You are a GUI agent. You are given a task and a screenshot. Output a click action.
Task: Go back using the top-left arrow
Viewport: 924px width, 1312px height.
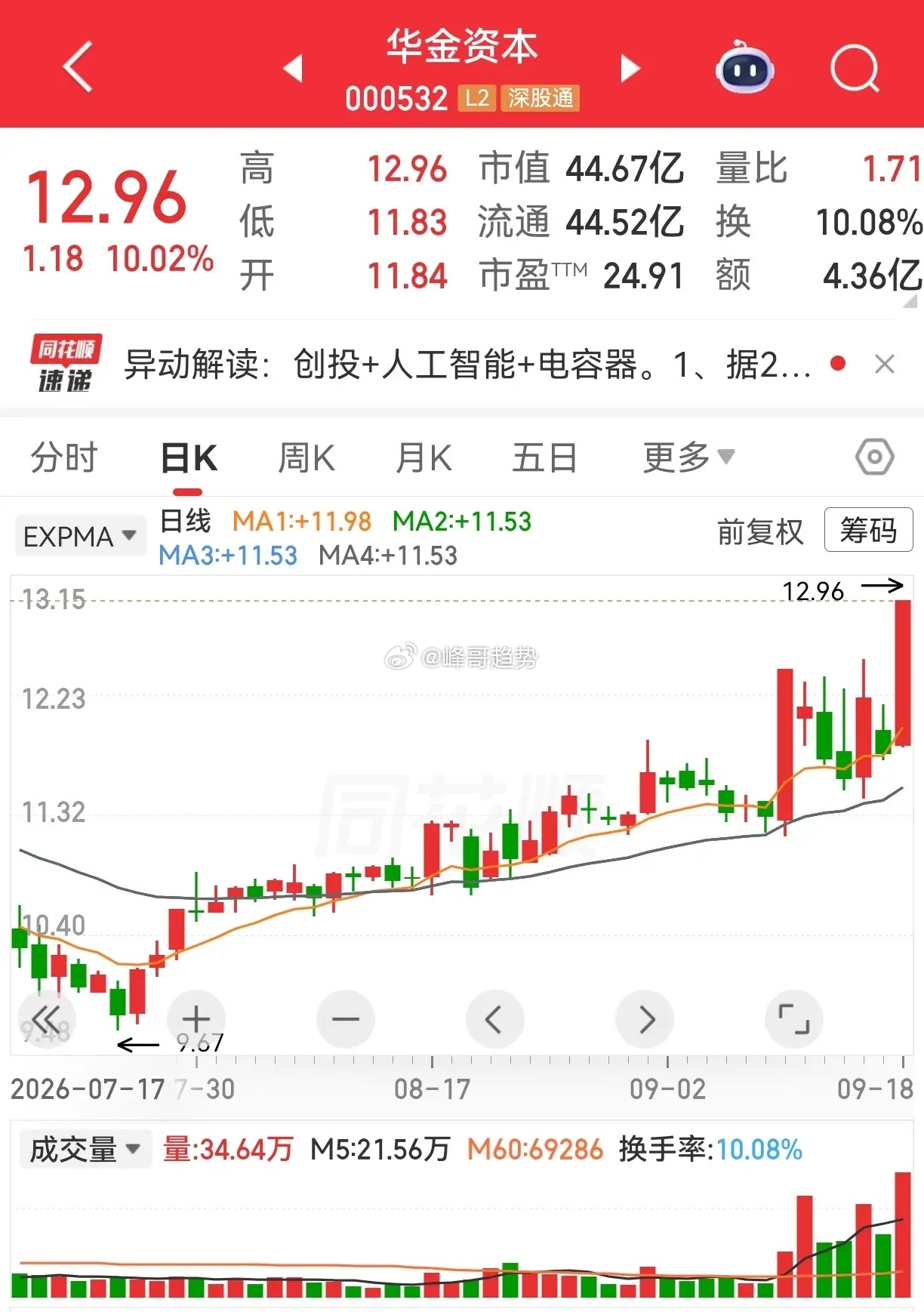coord(77,67)
